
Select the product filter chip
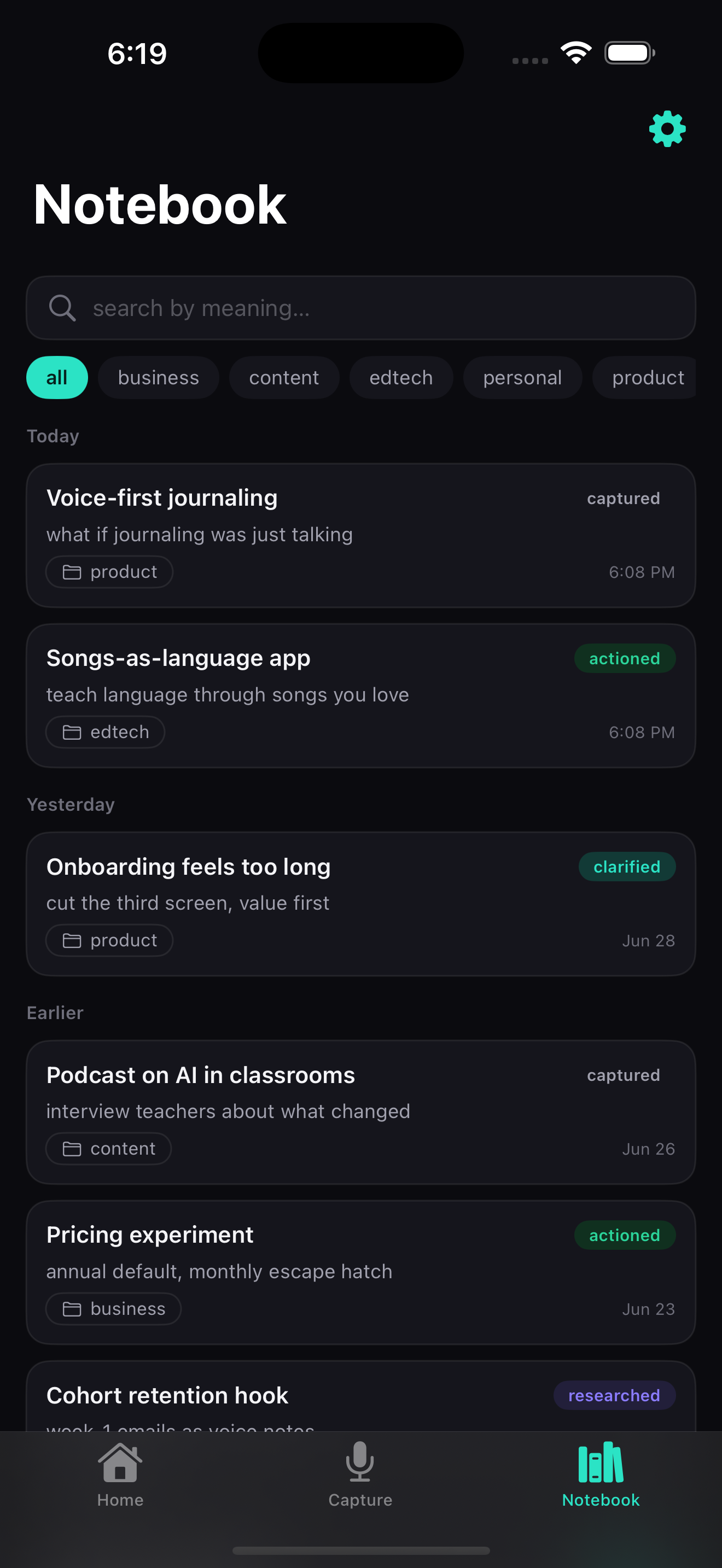point(644,377)
